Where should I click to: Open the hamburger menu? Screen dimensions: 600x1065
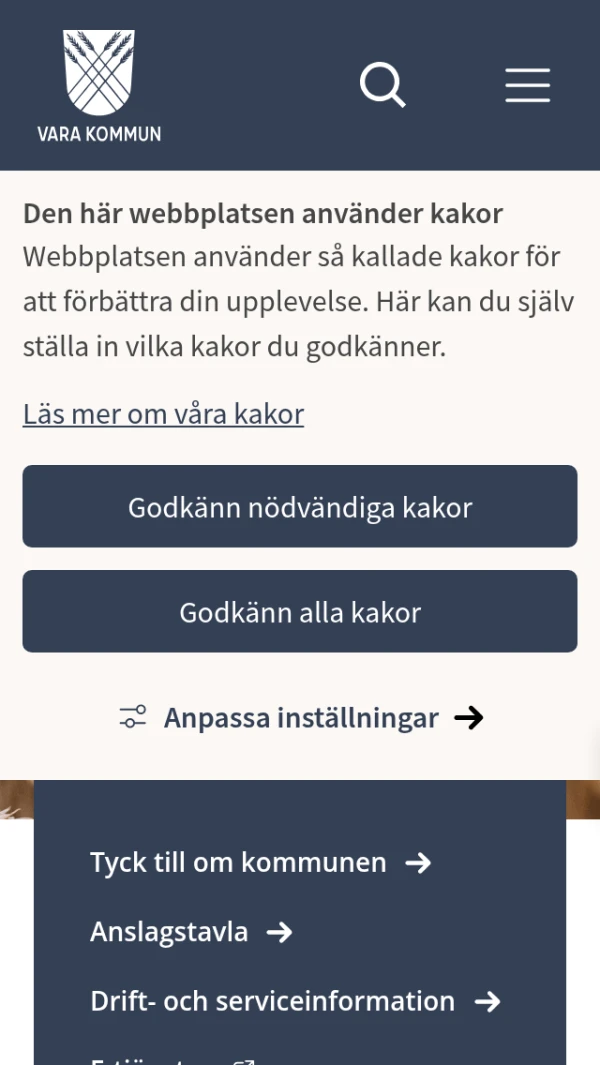527,85
